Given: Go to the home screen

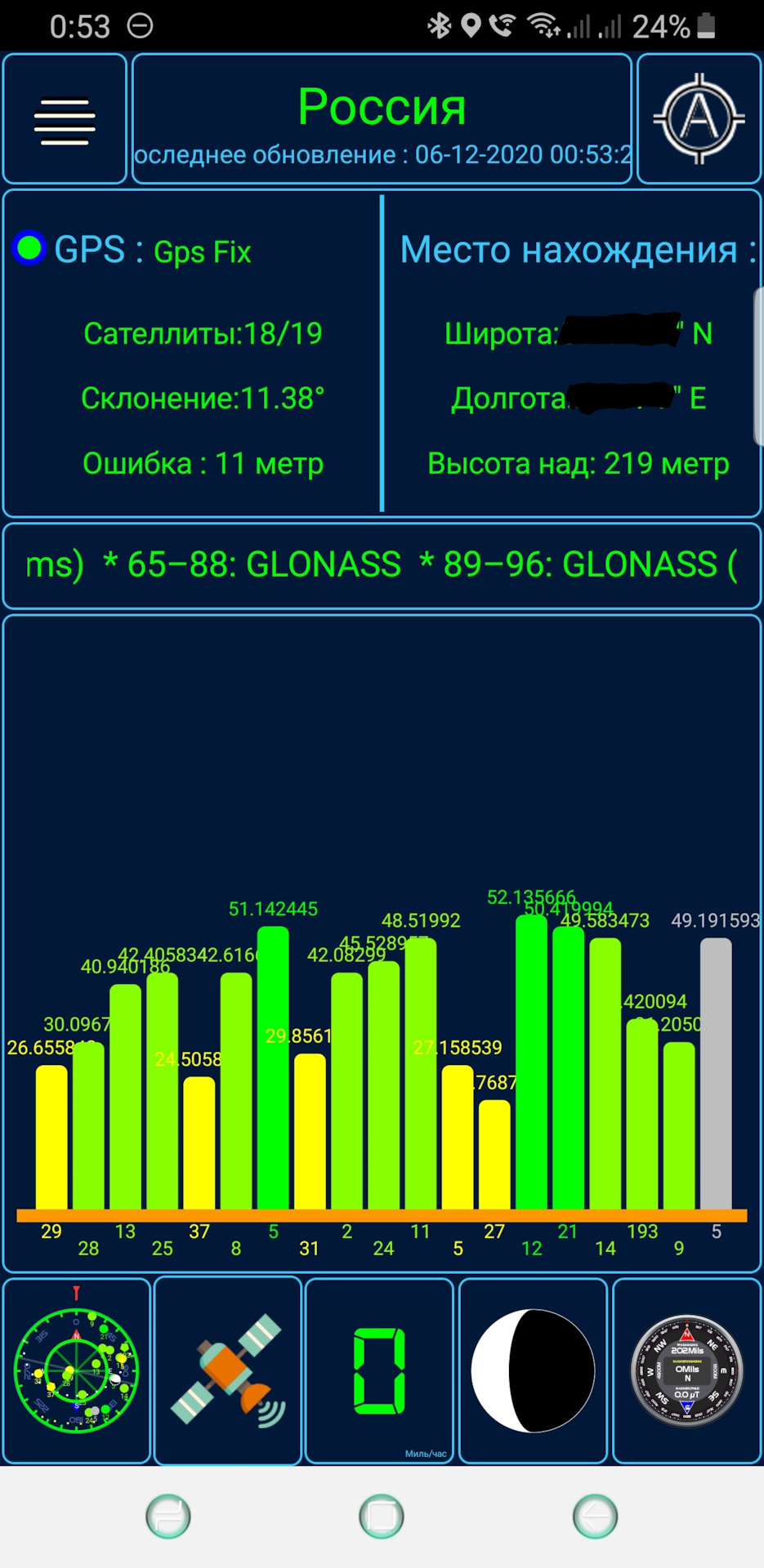Looking at the screenshot, I should click(382, 1517).
